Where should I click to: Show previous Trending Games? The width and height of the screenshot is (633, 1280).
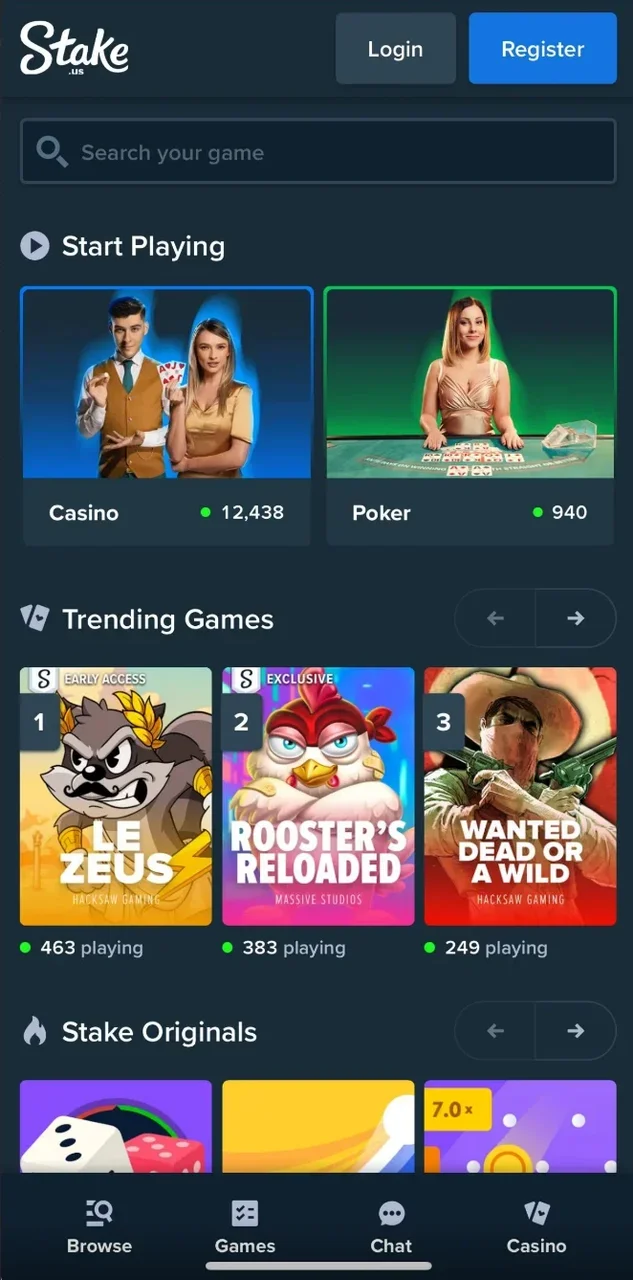[x=495, y=619]
